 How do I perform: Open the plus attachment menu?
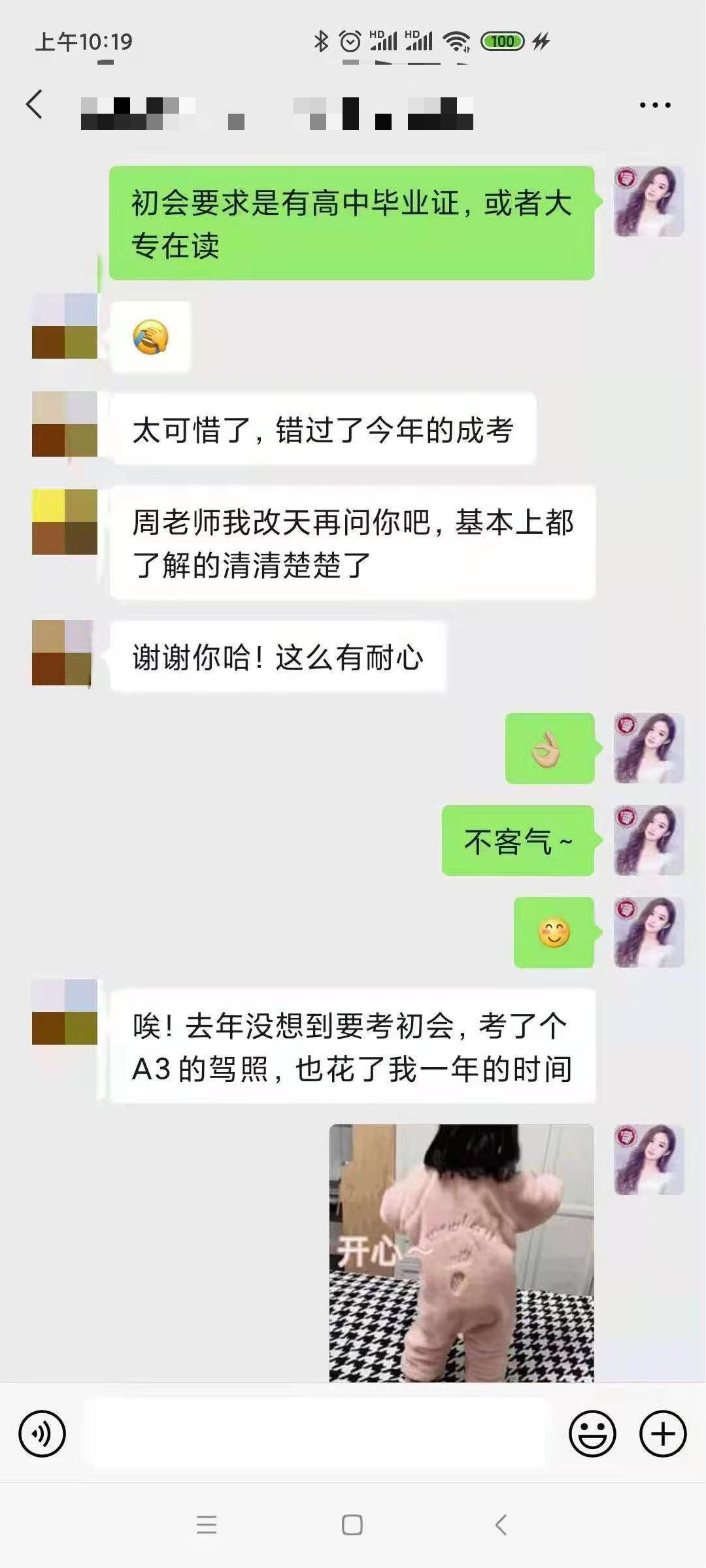(662, 1434)
